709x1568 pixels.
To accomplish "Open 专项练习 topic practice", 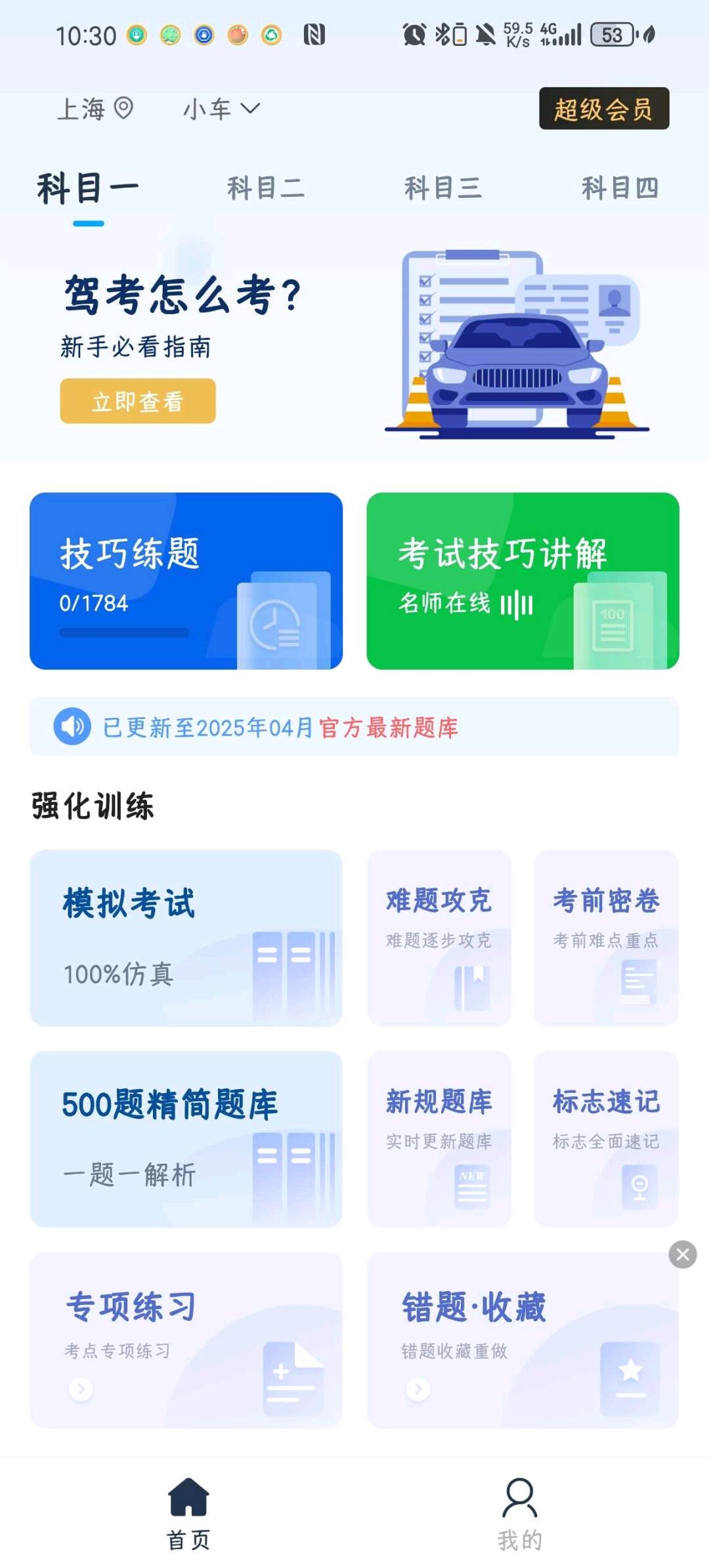I will (186, 1340).
